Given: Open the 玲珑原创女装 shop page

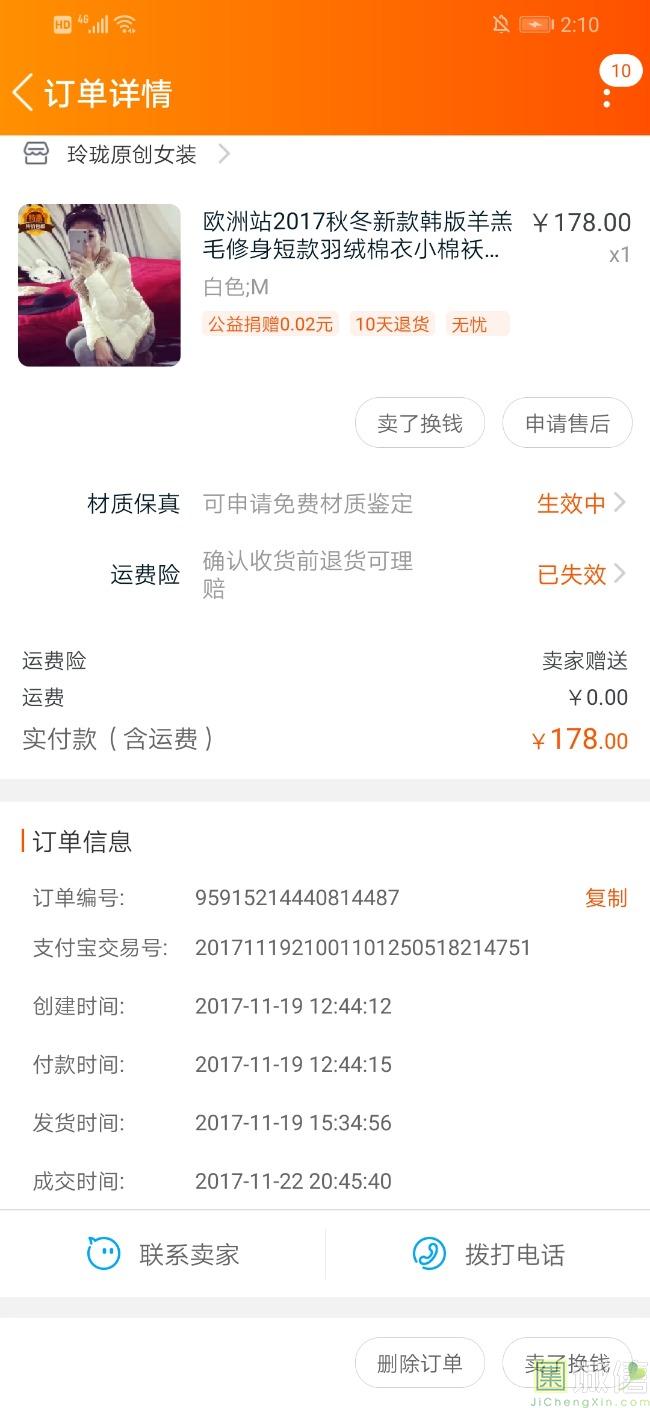Looking at the screenshot, I should click(x=131, y=154).
